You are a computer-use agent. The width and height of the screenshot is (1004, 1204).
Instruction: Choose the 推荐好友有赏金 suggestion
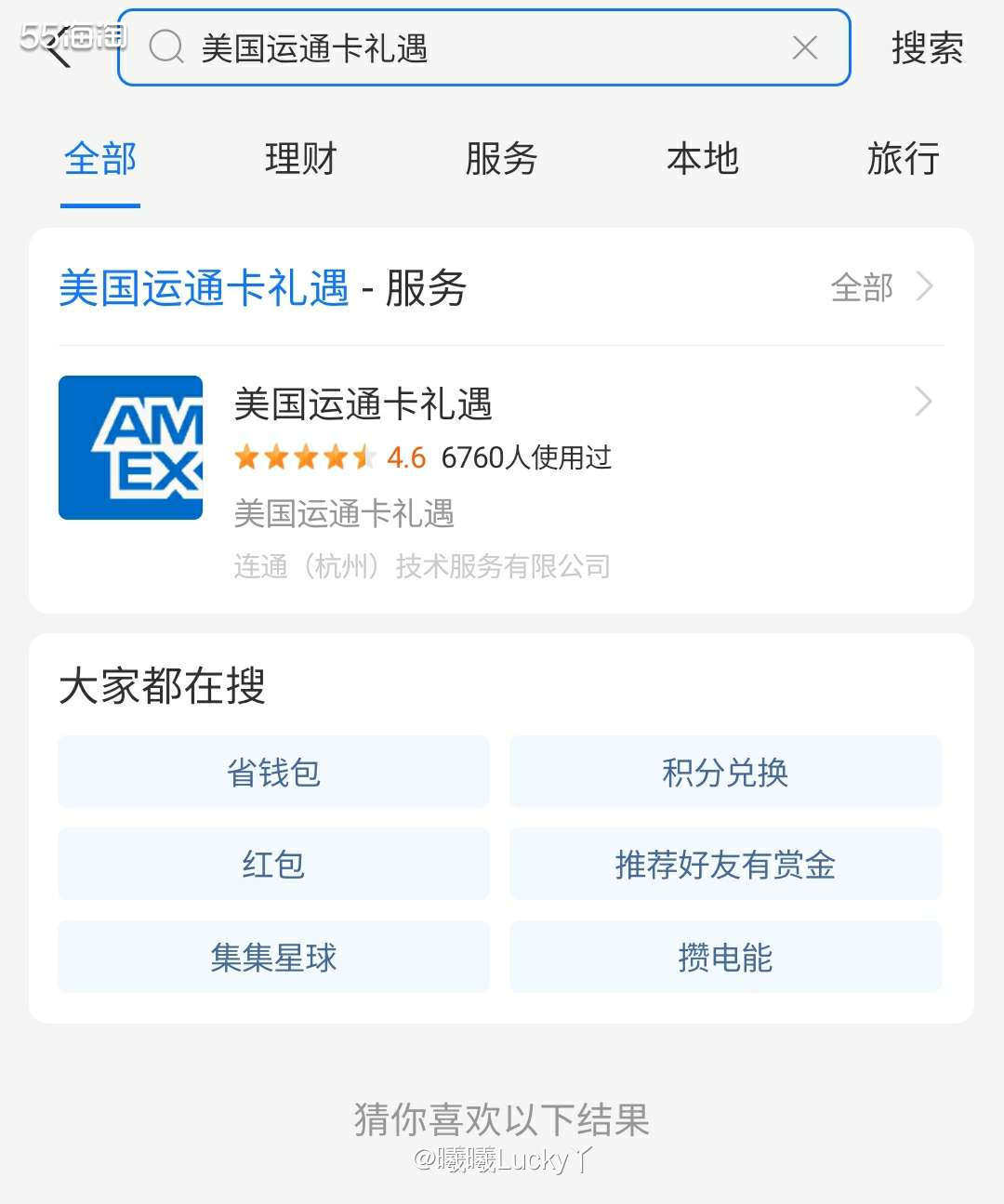tap(725, 865)
